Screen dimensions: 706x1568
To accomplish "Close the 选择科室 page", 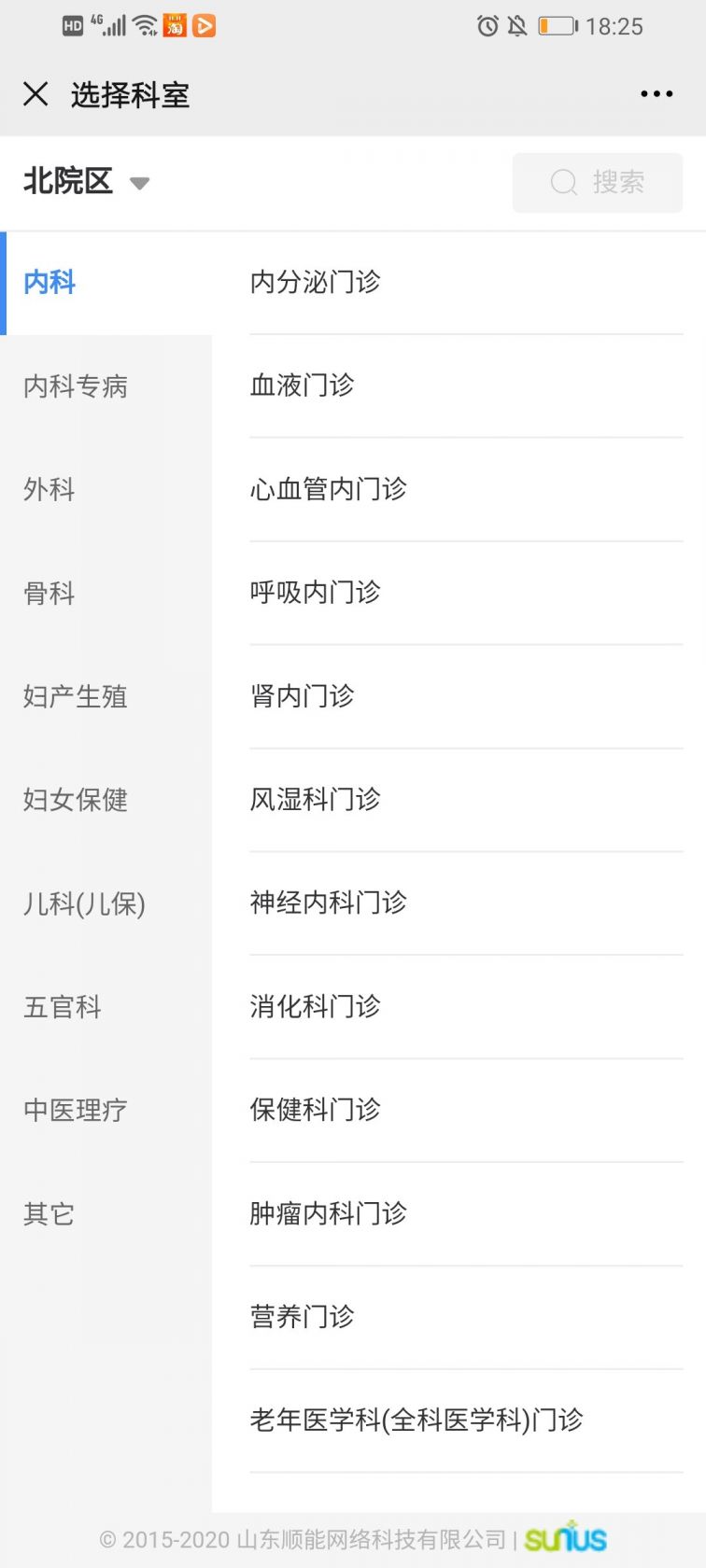I will click(35, 94).
